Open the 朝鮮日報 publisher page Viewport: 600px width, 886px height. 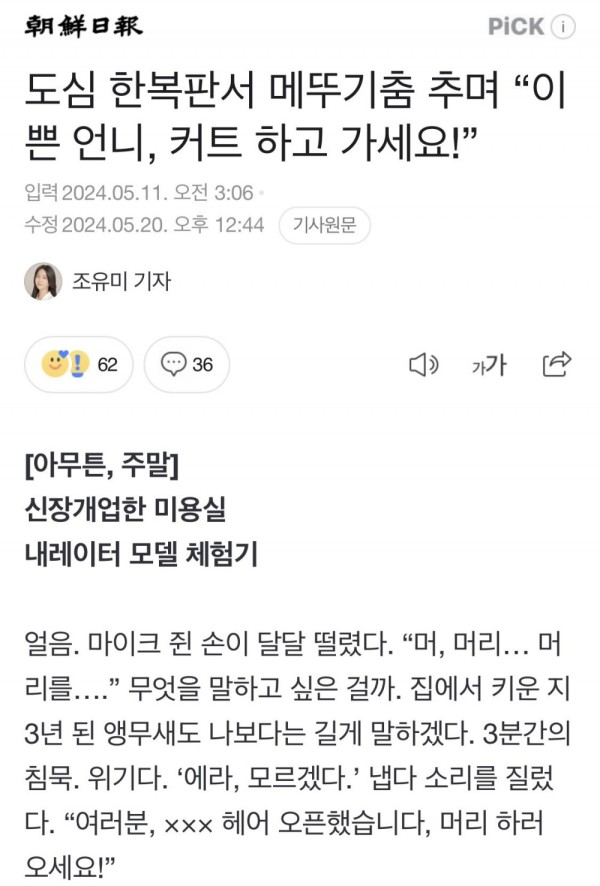85,26
